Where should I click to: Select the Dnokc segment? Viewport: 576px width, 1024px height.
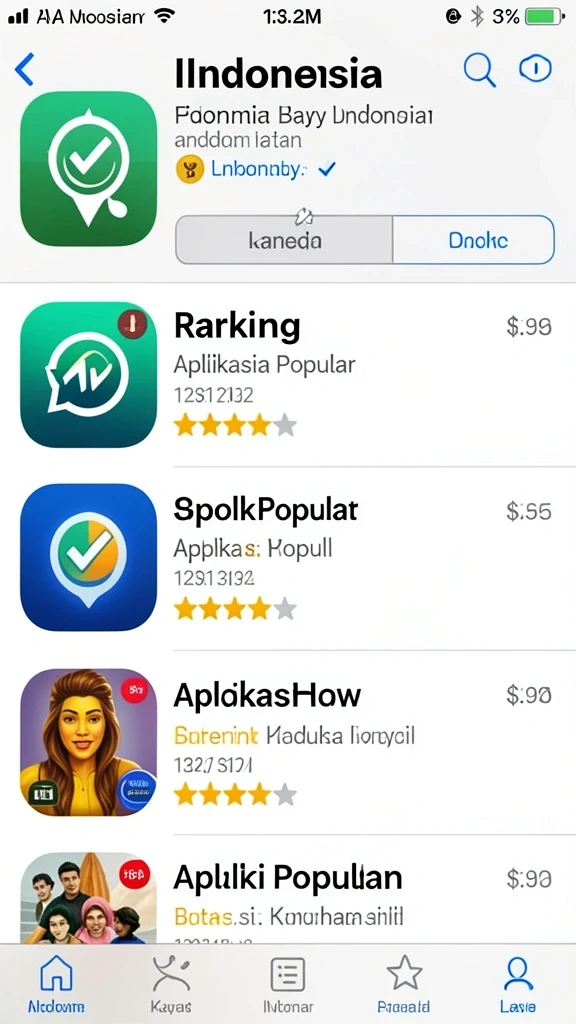pos(473,240)
